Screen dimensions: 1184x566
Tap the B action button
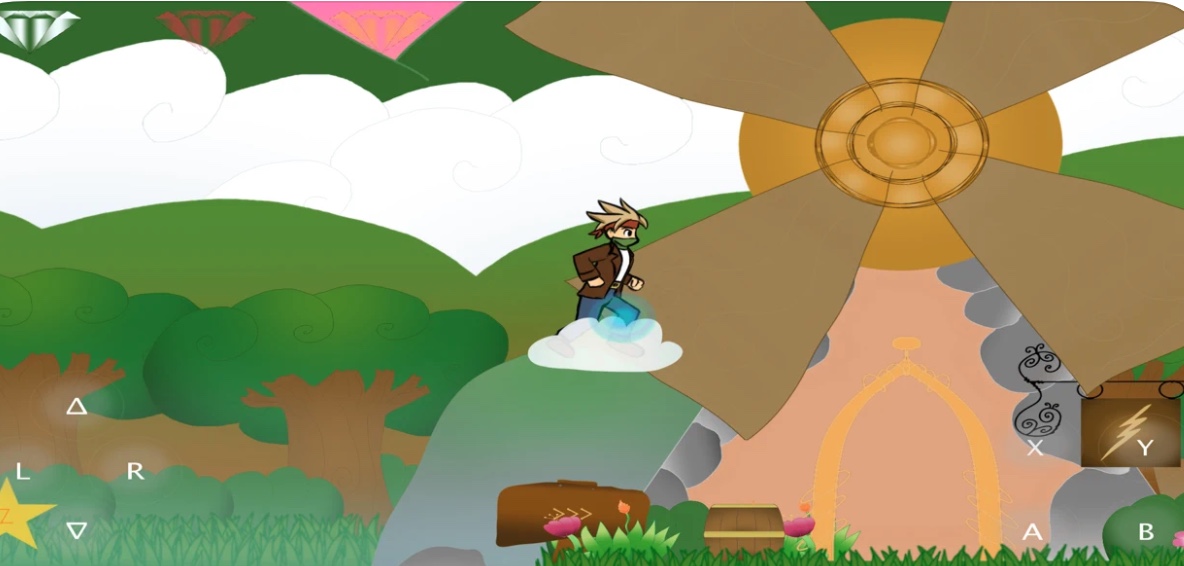1146,532
